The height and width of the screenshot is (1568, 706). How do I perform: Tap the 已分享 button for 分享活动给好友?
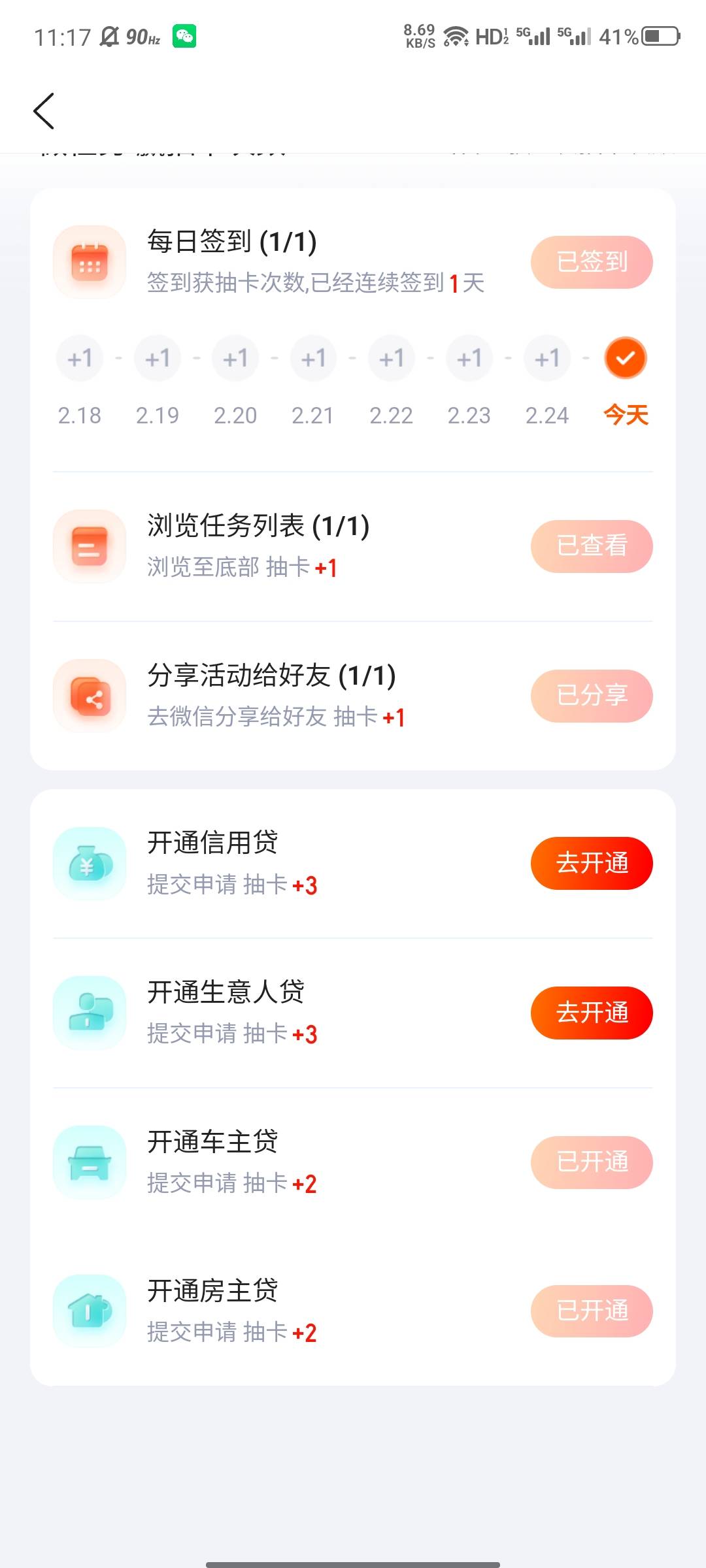coord(592,695)
